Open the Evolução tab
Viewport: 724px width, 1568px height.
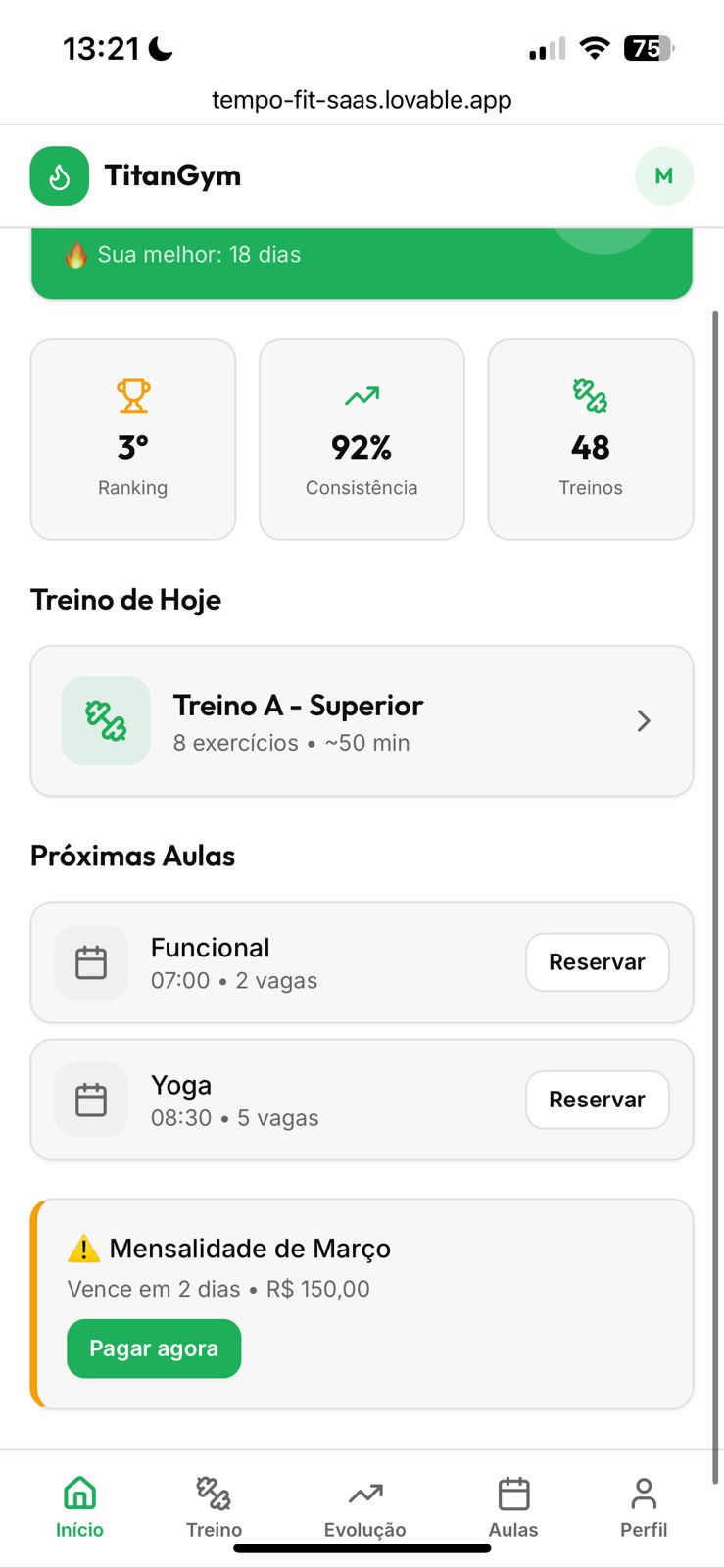[x=364, y=1507]
